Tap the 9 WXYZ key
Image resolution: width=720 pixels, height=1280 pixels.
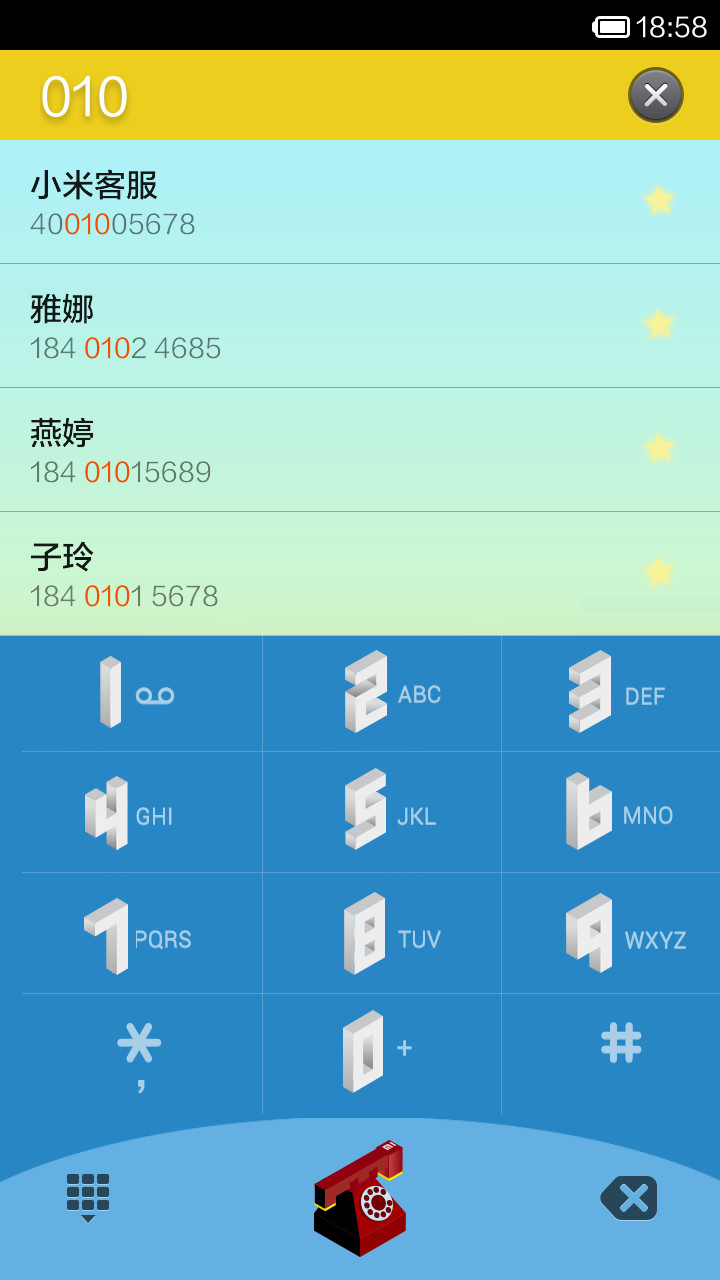click(x=611, y=933)
